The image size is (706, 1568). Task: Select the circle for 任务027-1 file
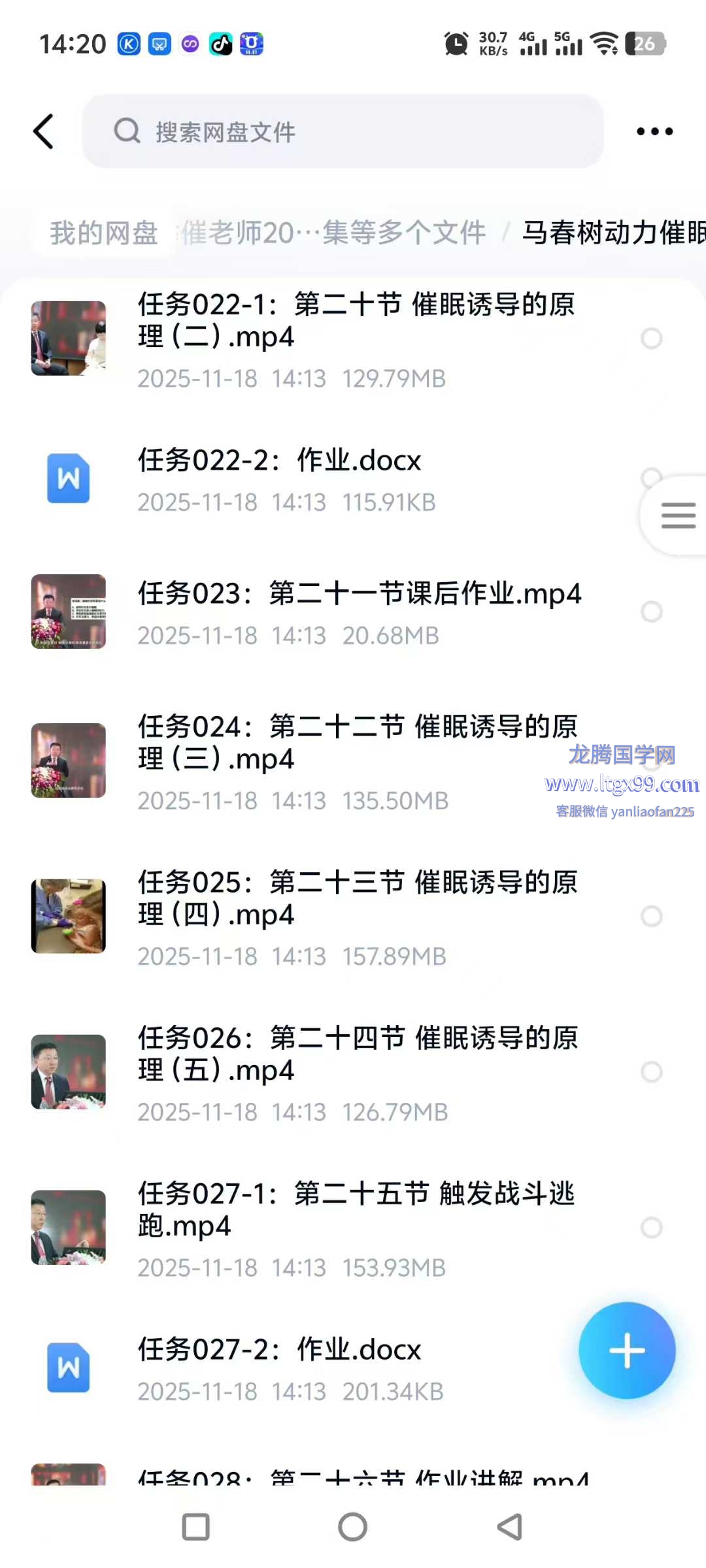pyautogui.click(x=651, y=1227)
